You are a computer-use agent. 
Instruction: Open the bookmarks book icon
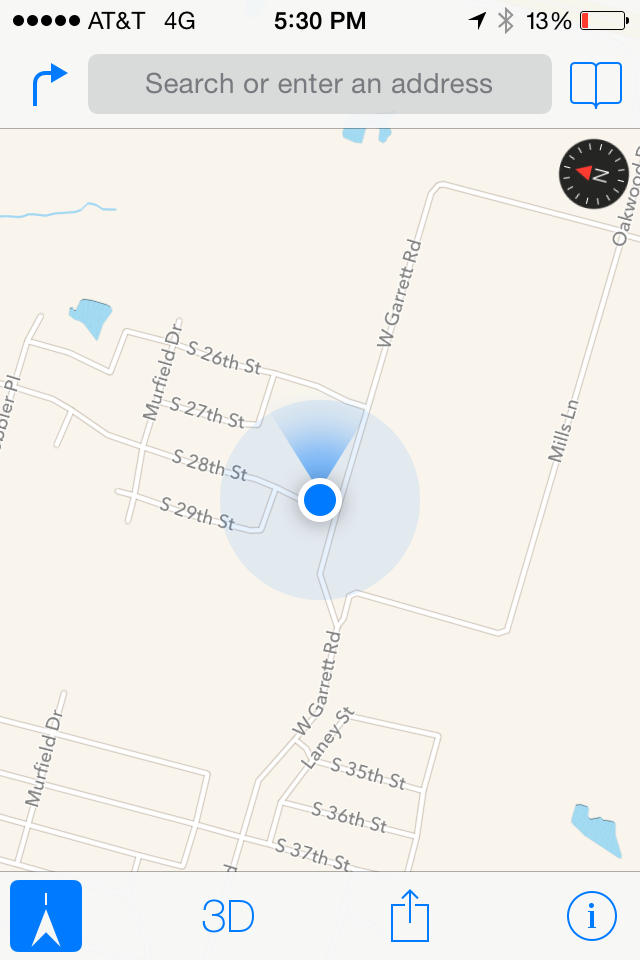pyautogui.click(x=595, y=84)
